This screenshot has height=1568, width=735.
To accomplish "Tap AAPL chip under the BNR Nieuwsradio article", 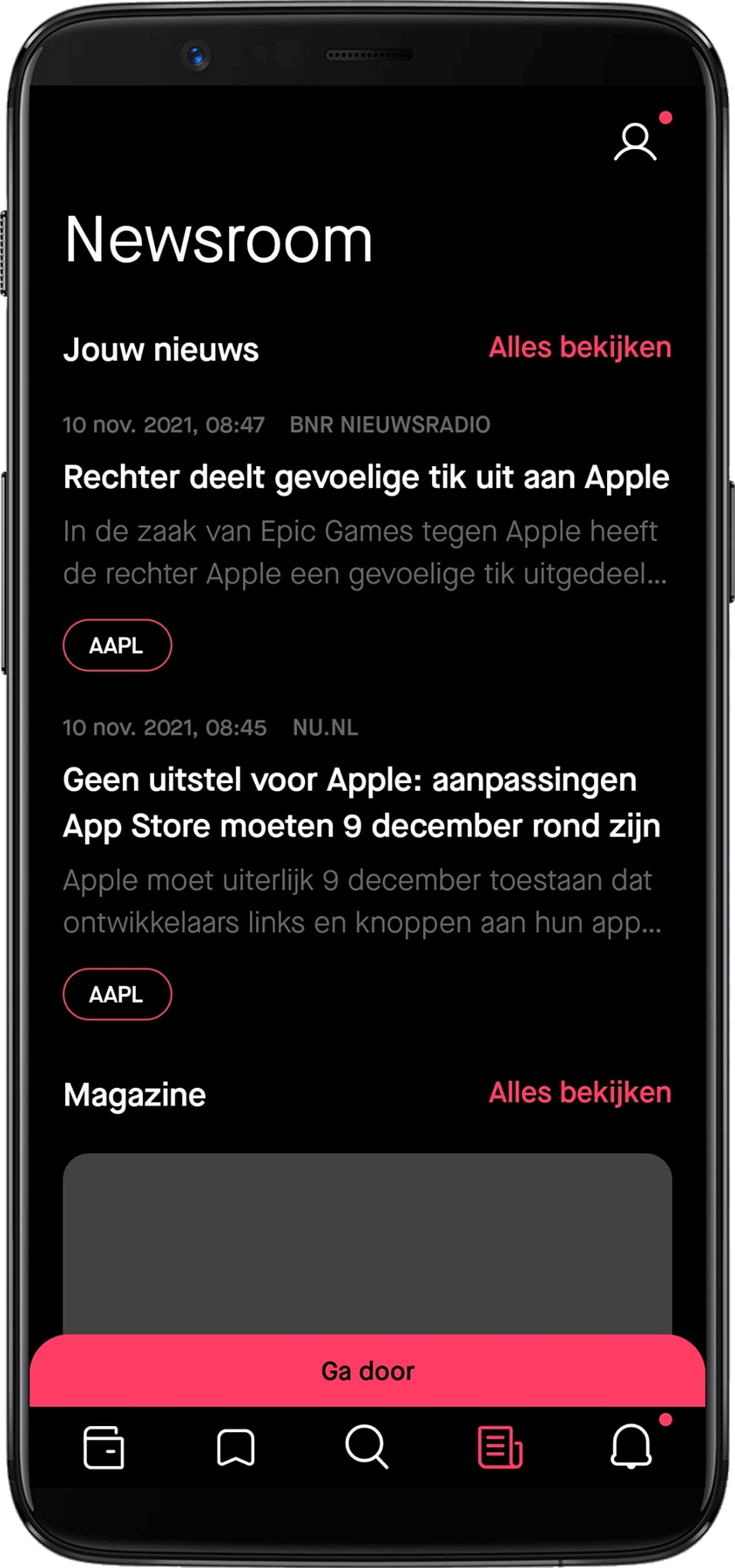I will (x=117, y=645).
